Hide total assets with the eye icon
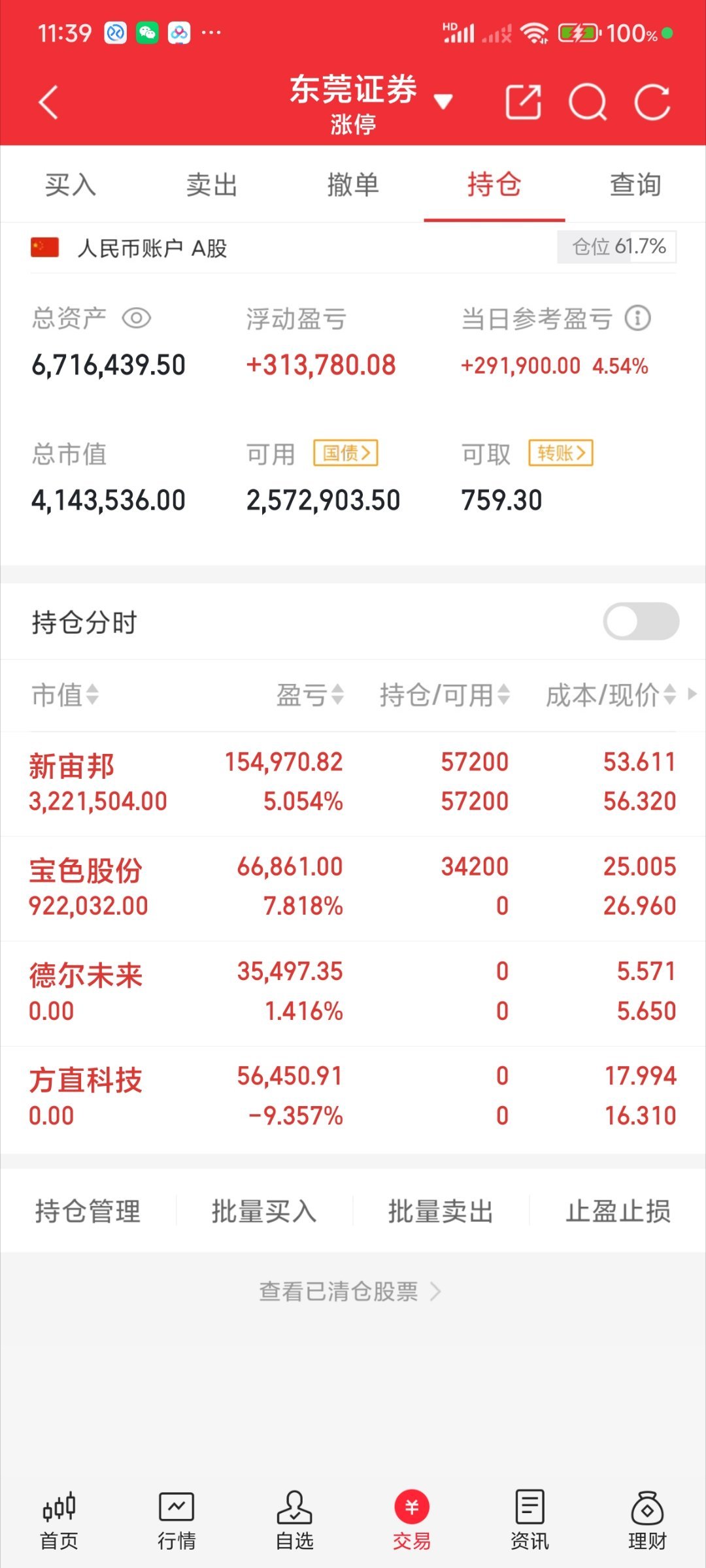706x1568 pixels. (137, 319)
